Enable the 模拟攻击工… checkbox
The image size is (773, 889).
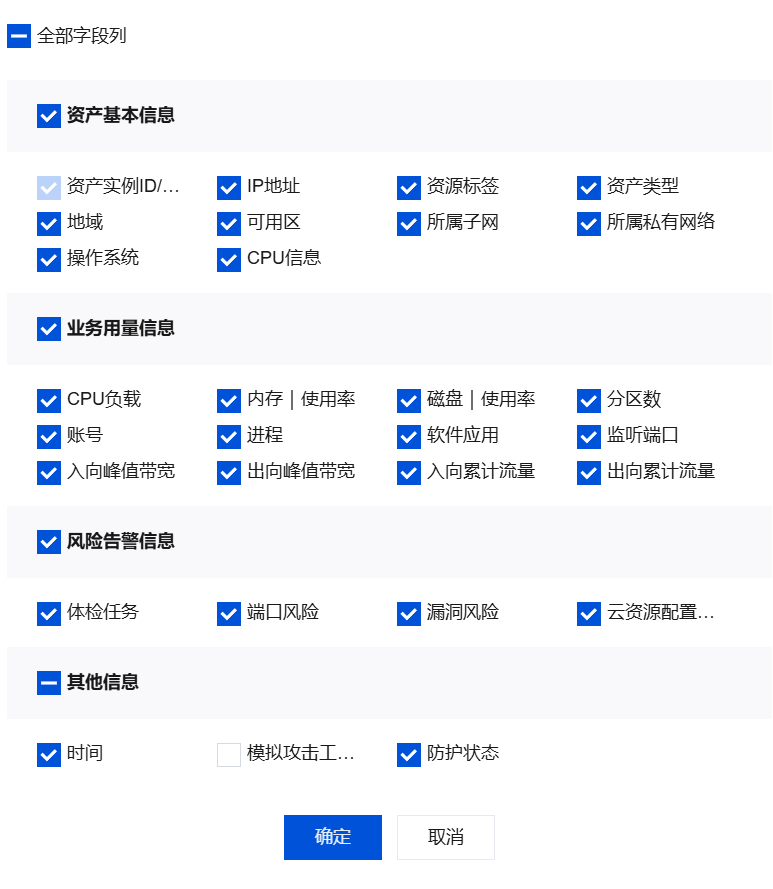click(229, 754)
